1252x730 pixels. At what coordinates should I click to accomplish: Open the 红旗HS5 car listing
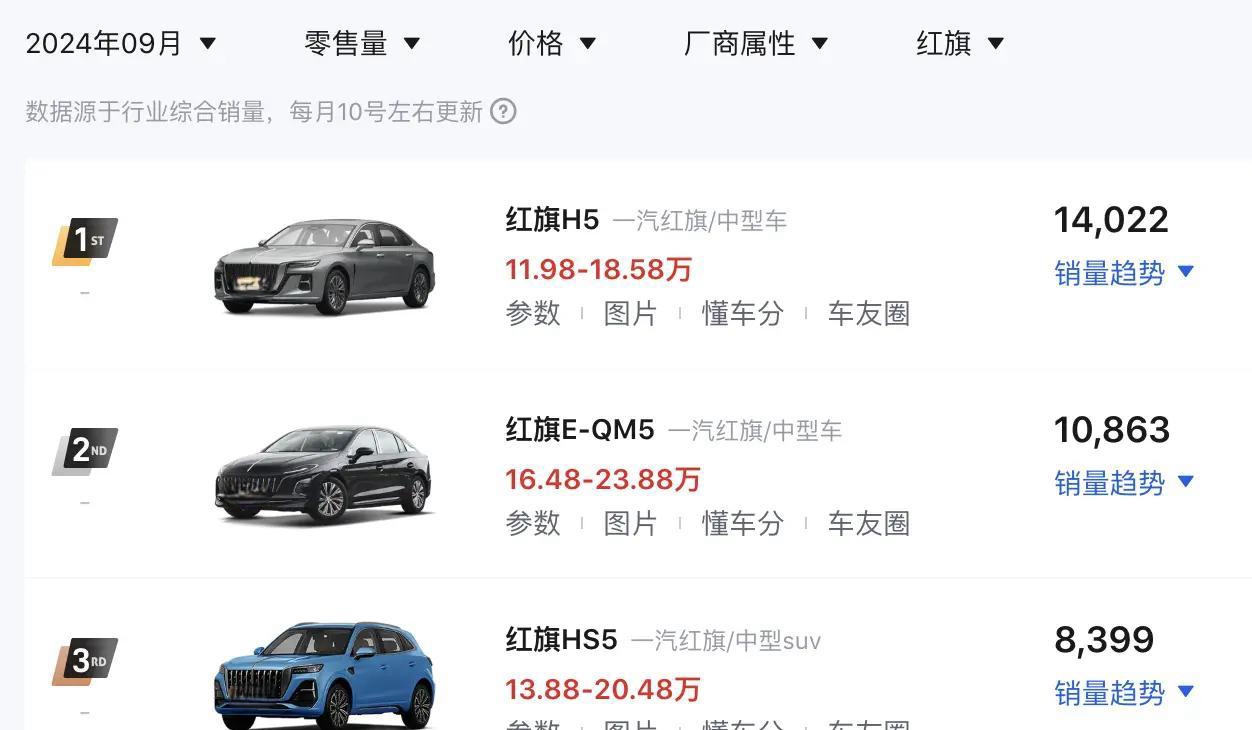coord(561,640)
